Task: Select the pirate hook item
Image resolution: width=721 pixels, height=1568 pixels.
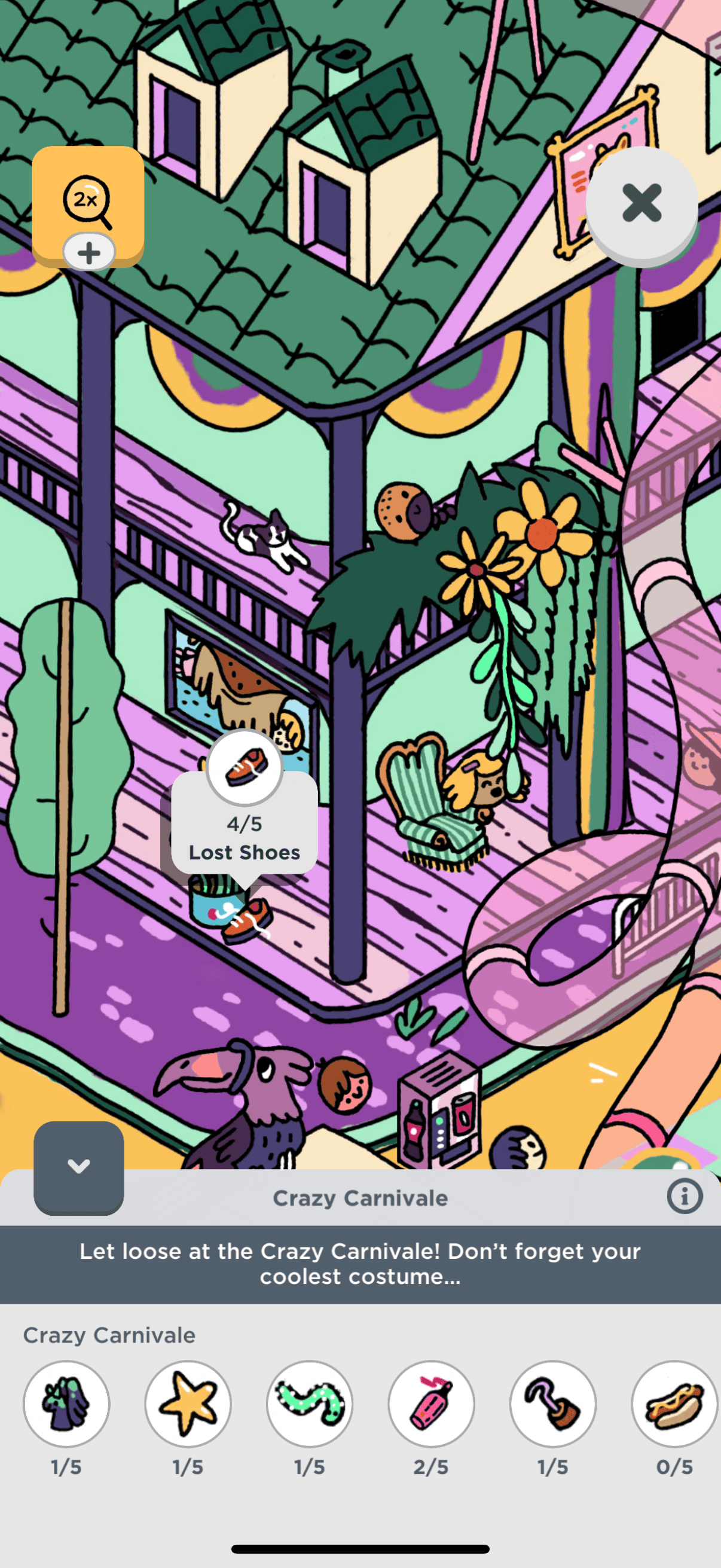Action: coord(552,1403)
